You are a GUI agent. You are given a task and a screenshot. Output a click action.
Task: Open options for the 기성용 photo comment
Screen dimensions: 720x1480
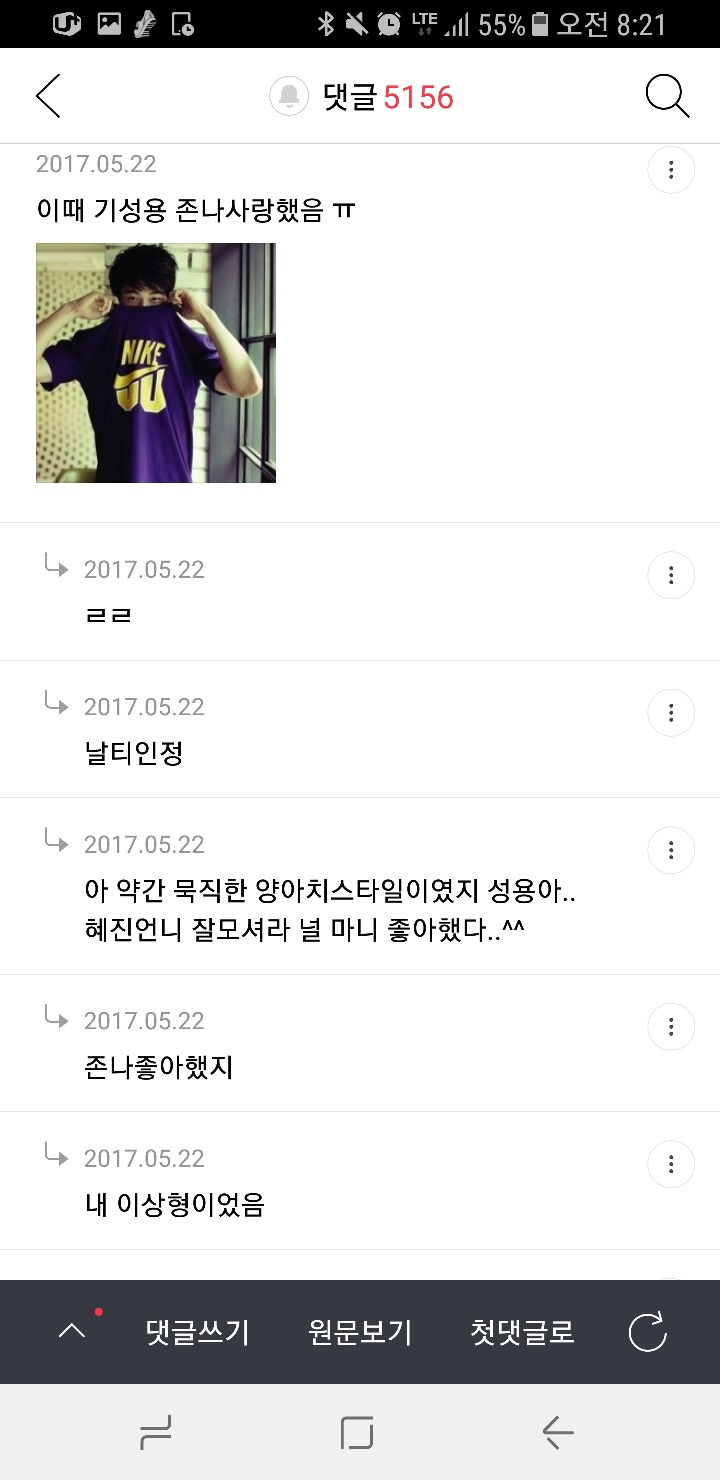[x=671, y=170]
